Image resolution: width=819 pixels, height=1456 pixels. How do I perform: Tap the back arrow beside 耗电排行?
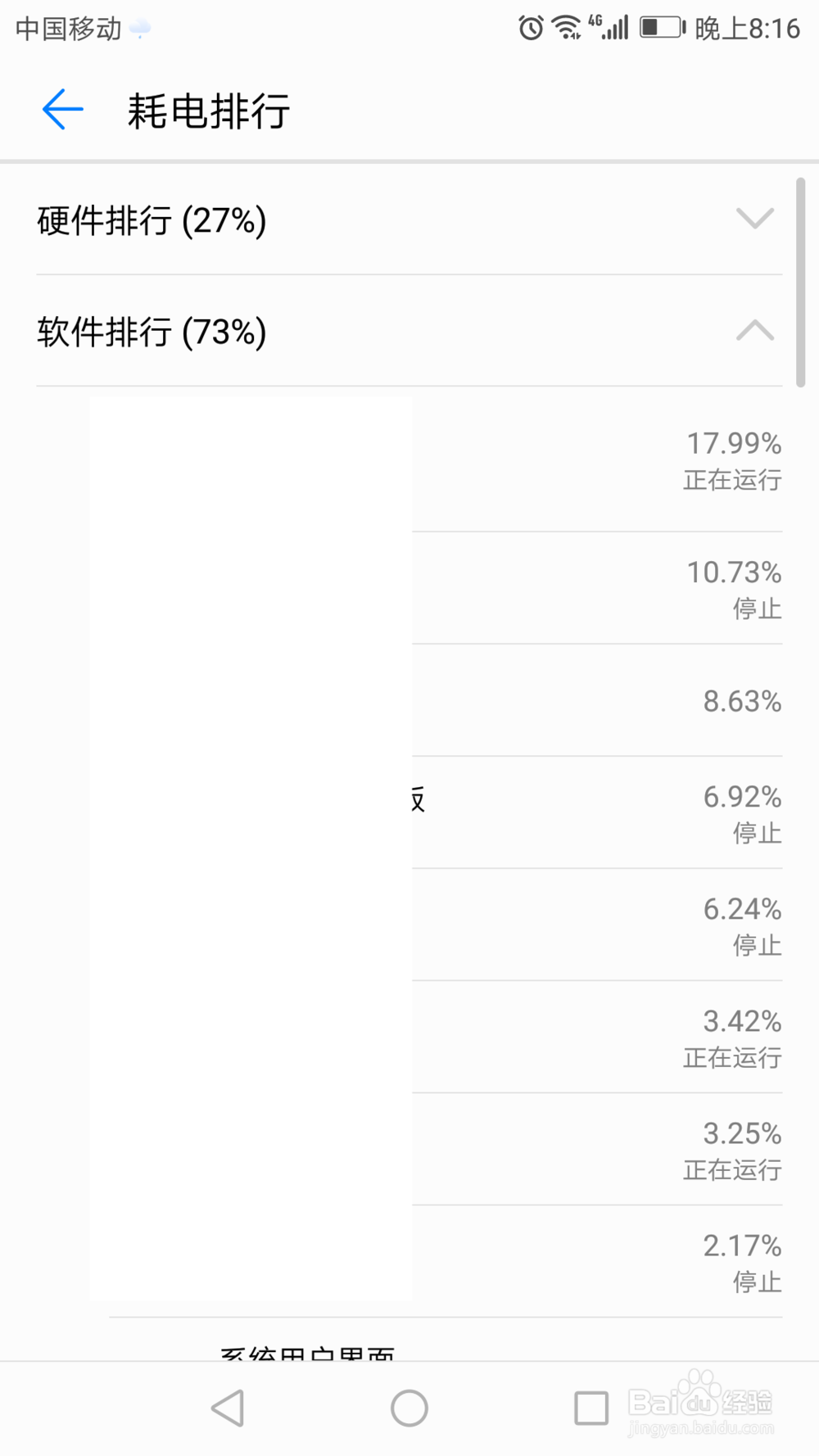point(61,109)
